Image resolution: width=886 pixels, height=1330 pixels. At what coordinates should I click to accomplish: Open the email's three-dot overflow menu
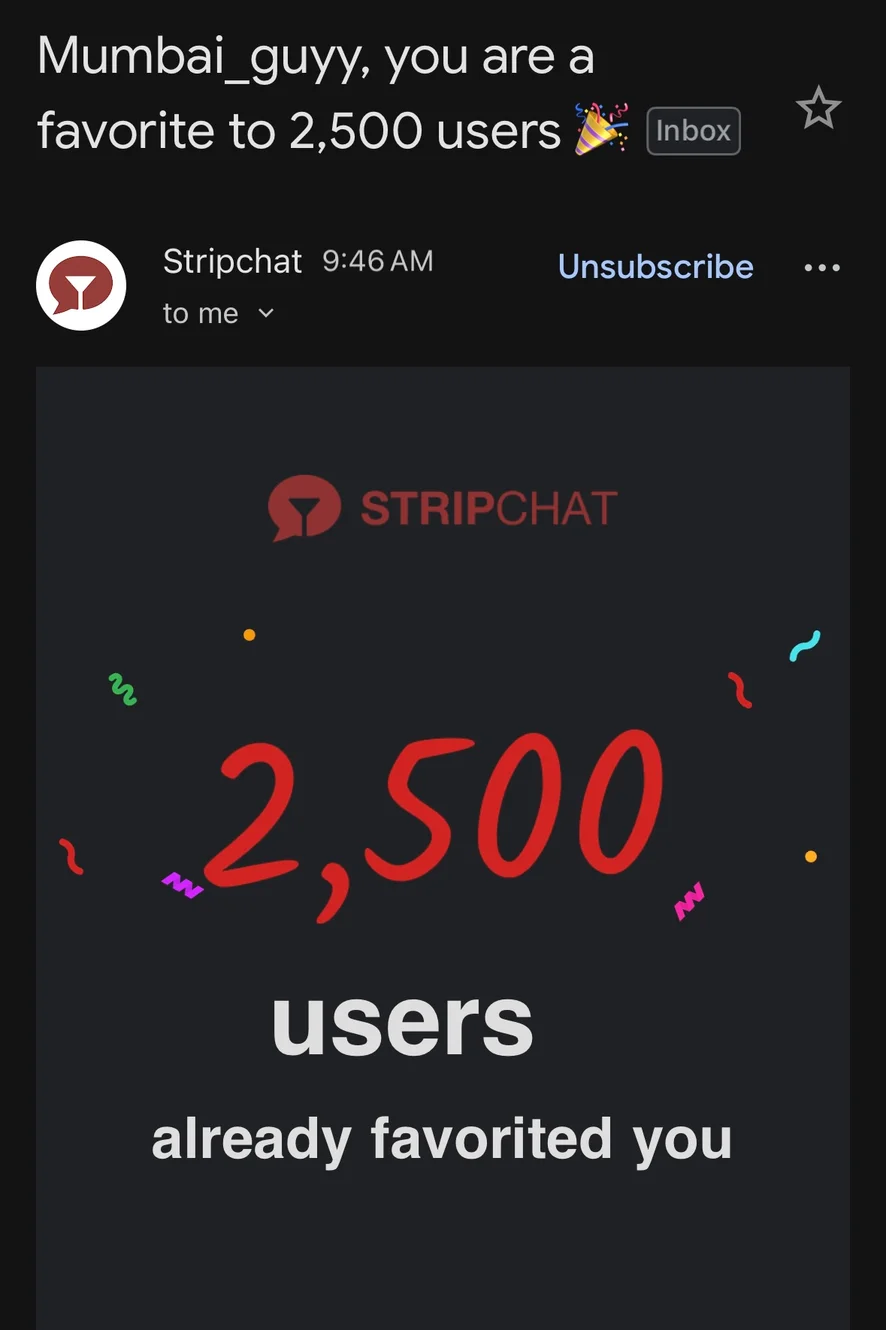(822, 267)
